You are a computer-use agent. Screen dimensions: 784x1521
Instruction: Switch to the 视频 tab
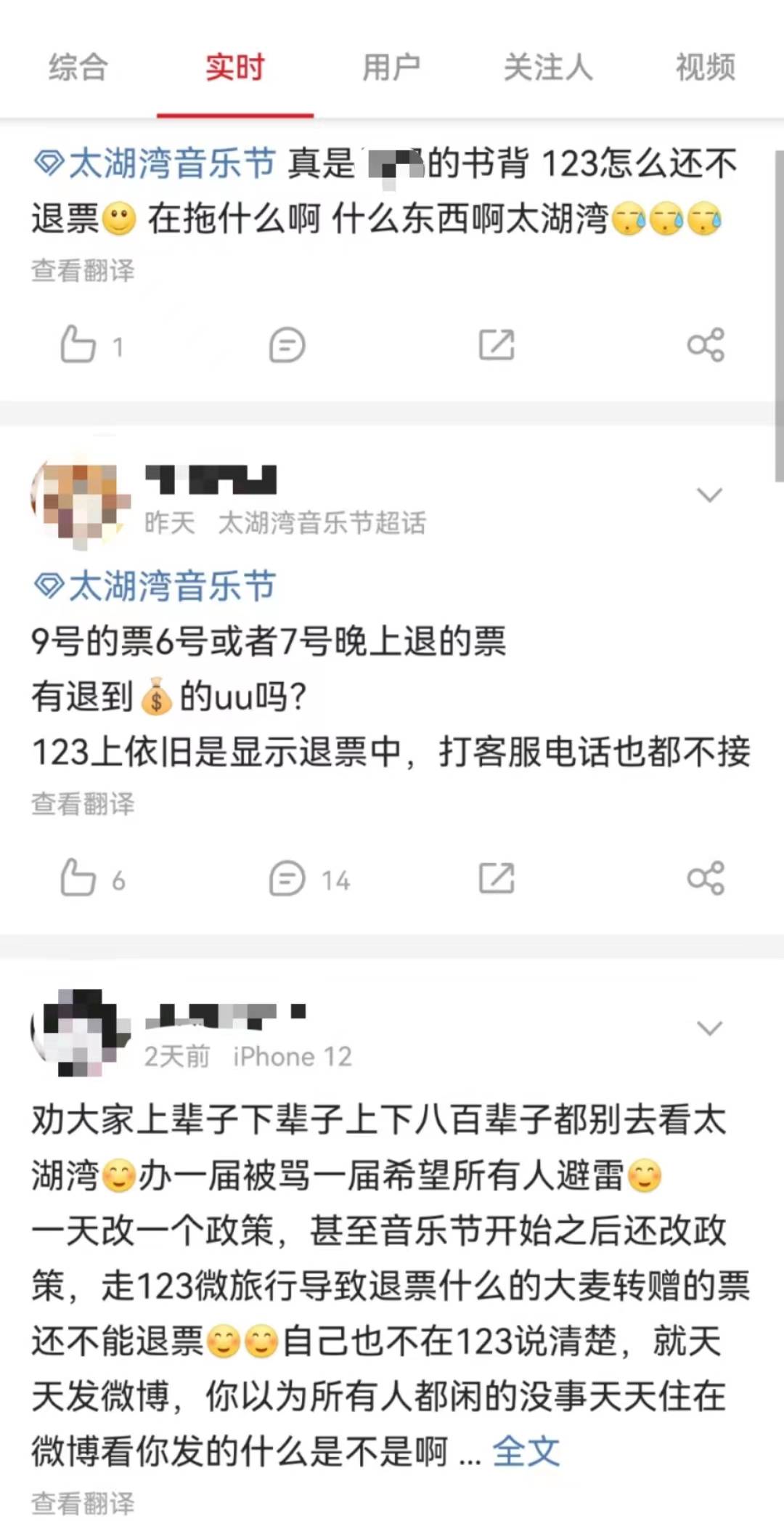705,68
